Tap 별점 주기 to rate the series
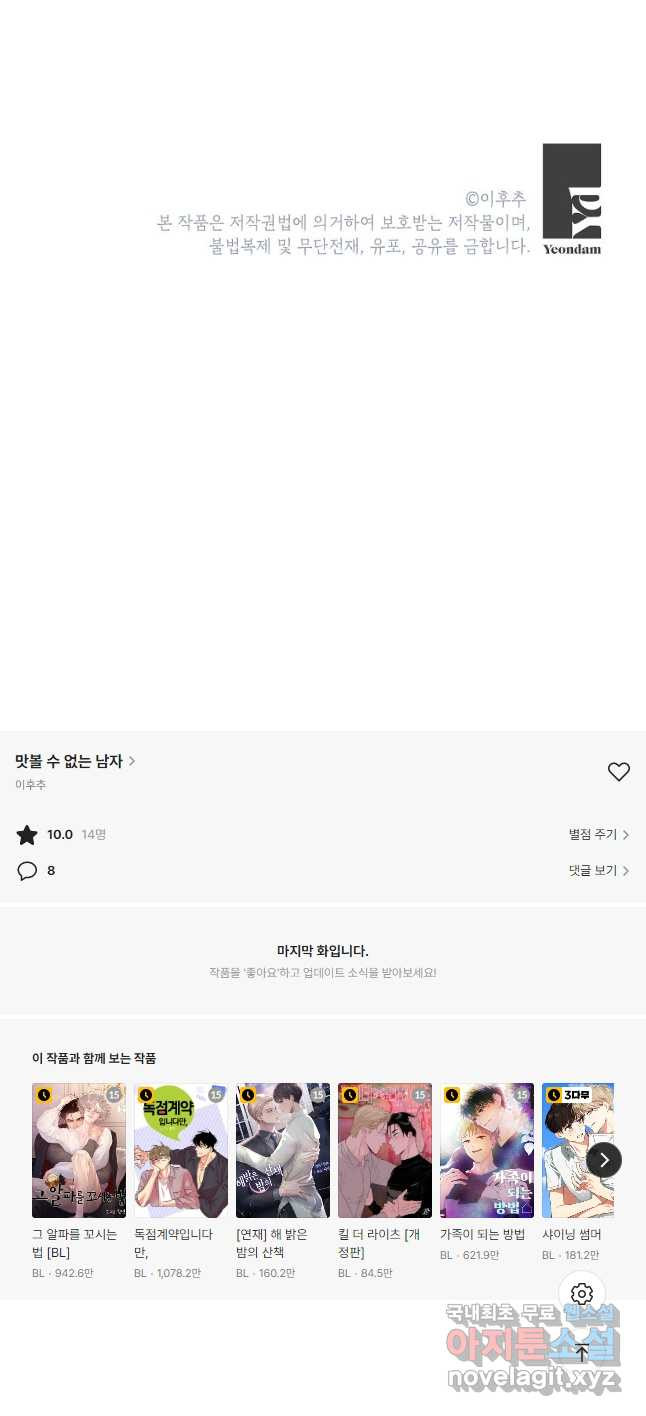 pyautogui.click(x=598, y=834)
